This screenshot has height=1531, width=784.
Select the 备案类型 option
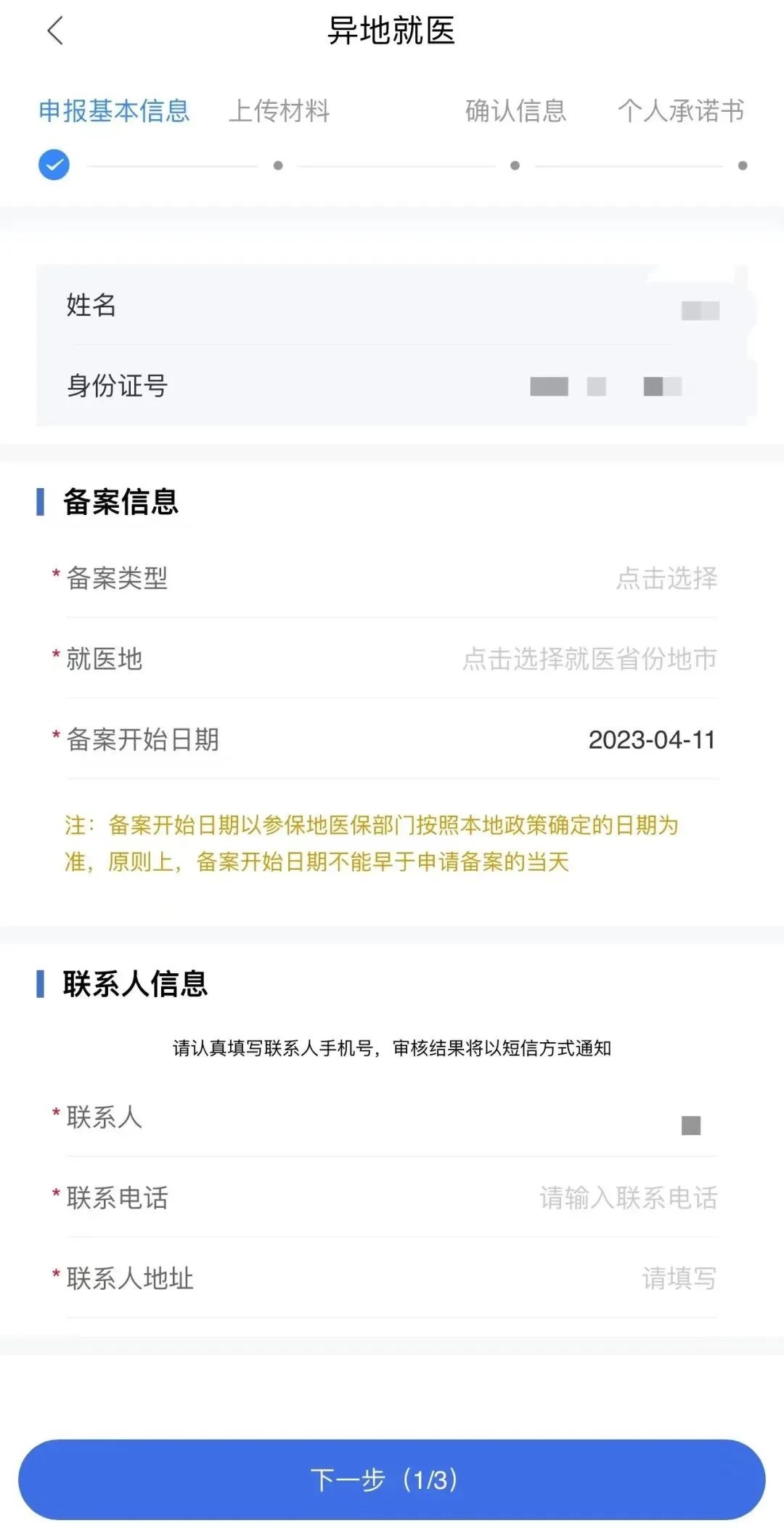point(666,579)
